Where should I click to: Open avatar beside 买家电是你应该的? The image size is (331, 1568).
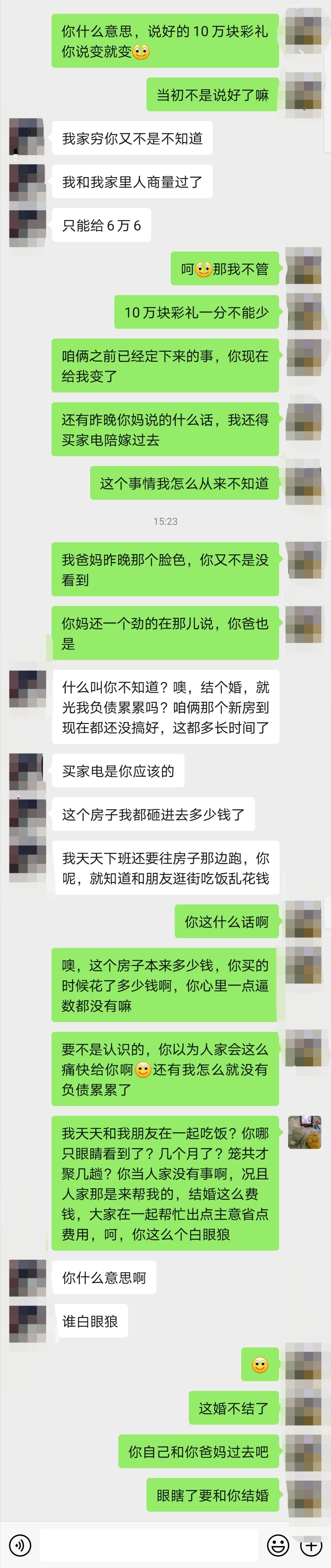coord(27,771)
